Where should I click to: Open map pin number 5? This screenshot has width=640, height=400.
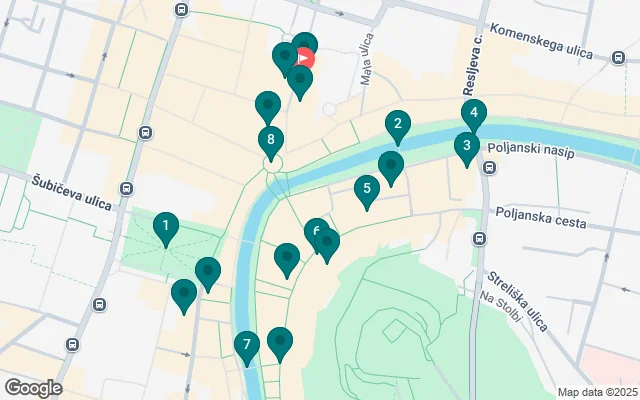pyautogui.click(x=367, y=188)
